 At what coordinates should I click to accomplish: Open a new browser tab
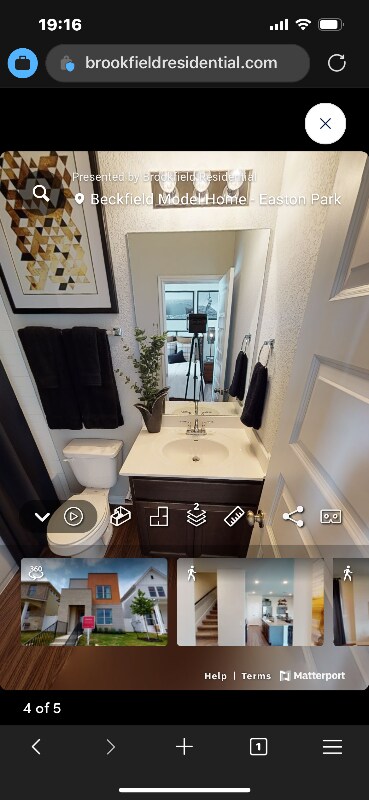[x=184, y=747]
